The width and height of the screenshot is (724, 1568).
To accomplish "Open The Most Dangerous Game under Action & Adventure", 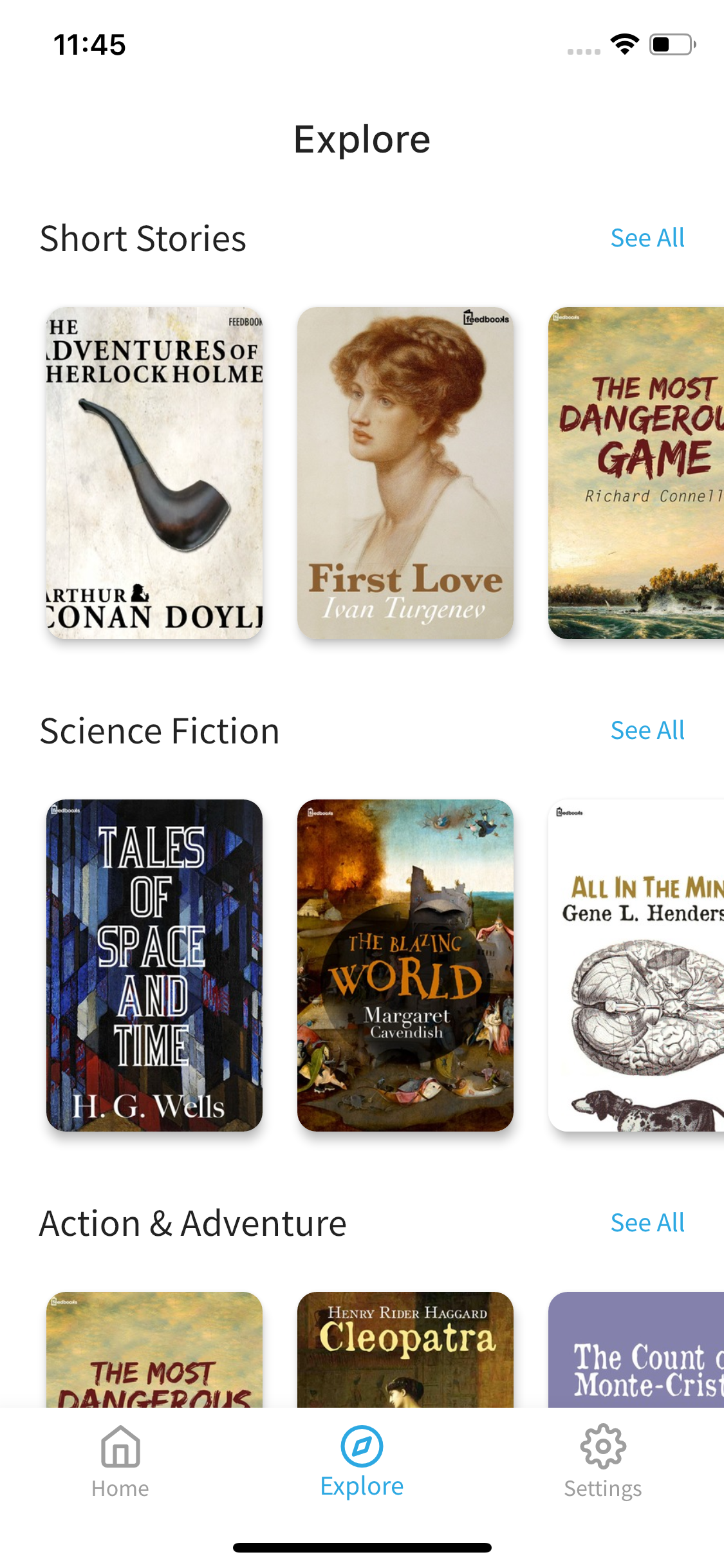I will click(154, 1350).
